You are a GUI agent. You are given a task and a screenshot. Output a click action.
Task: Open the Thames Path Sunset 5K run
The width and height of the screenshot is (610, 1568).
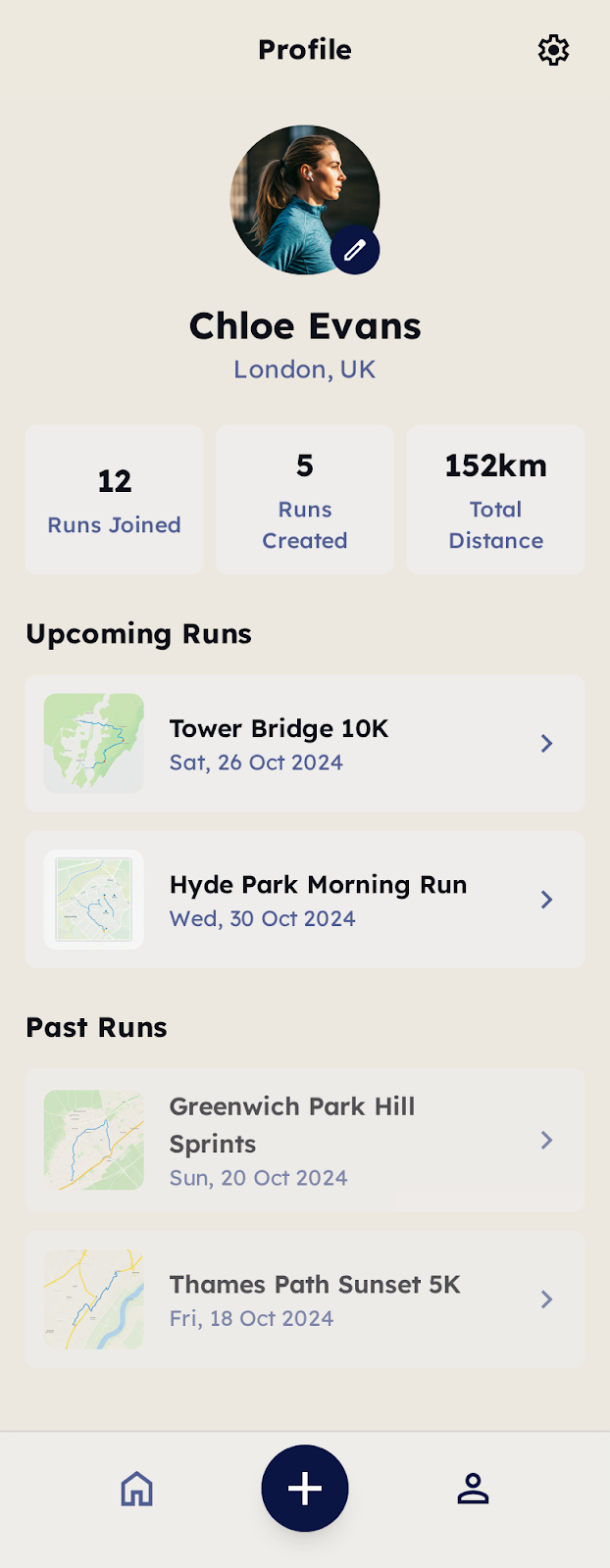click(x=304, y=1299)
